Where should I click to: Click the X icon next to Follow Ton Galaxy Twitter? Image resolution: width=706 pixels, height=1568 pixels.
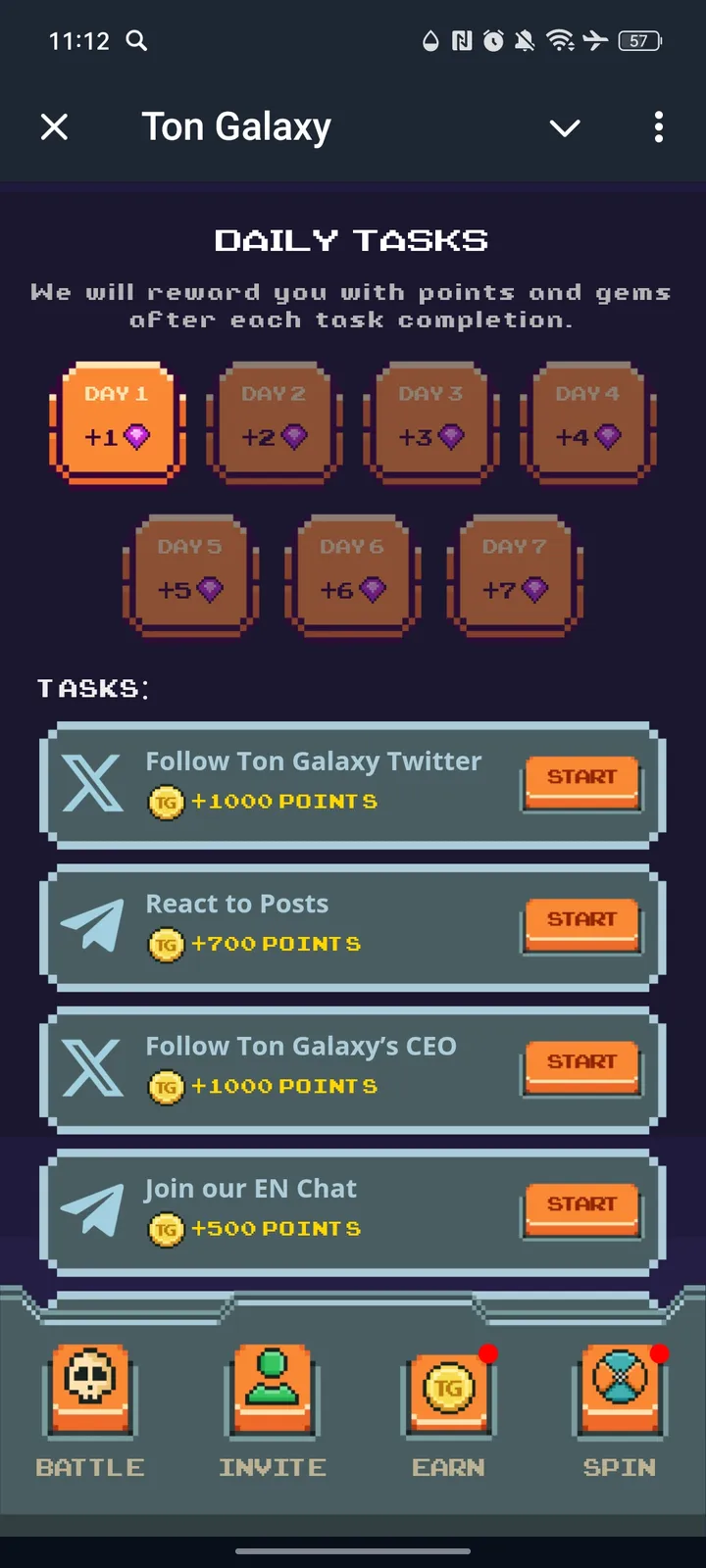coord(91,782)
